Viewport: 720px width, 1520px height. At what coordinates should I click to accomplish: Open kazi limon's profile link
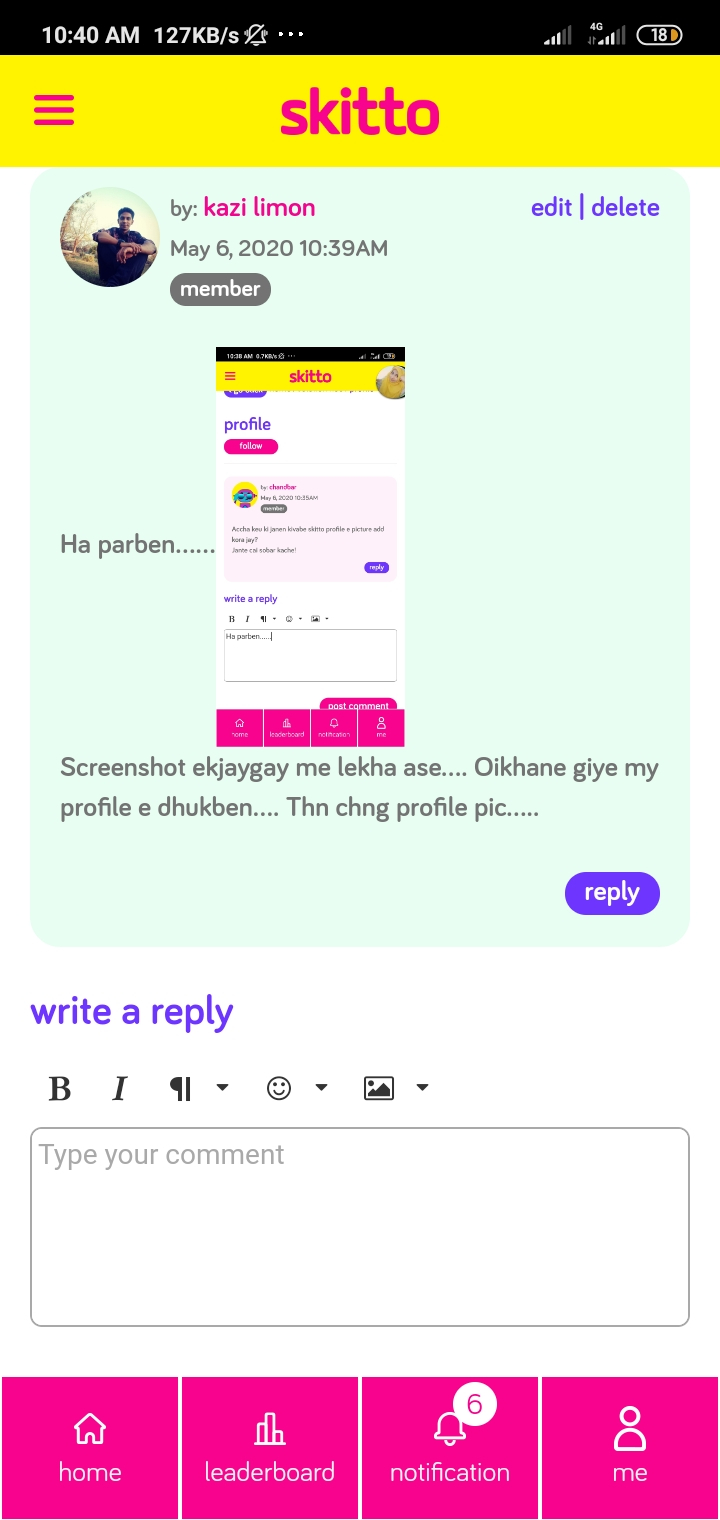point(259,207)
